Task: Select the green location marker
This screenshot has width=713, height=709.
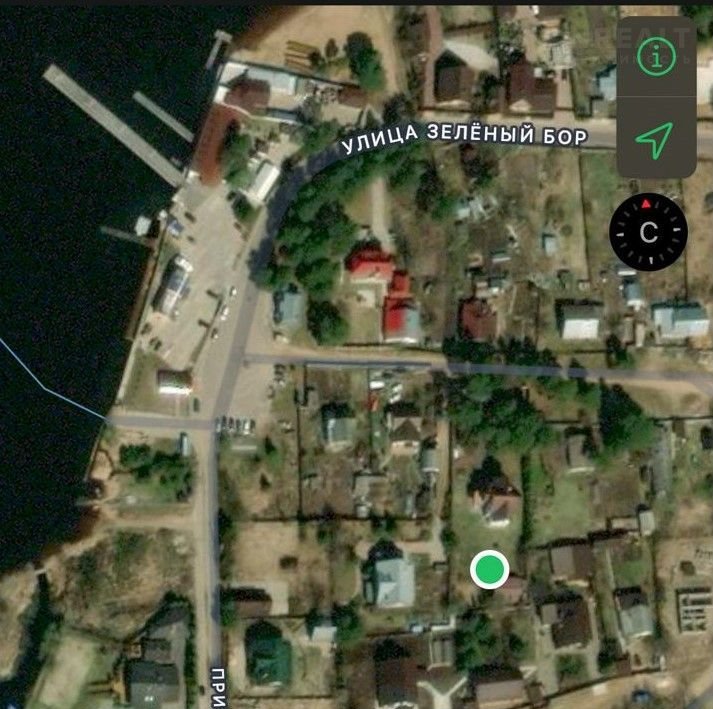Action: (x=489, y=570)
